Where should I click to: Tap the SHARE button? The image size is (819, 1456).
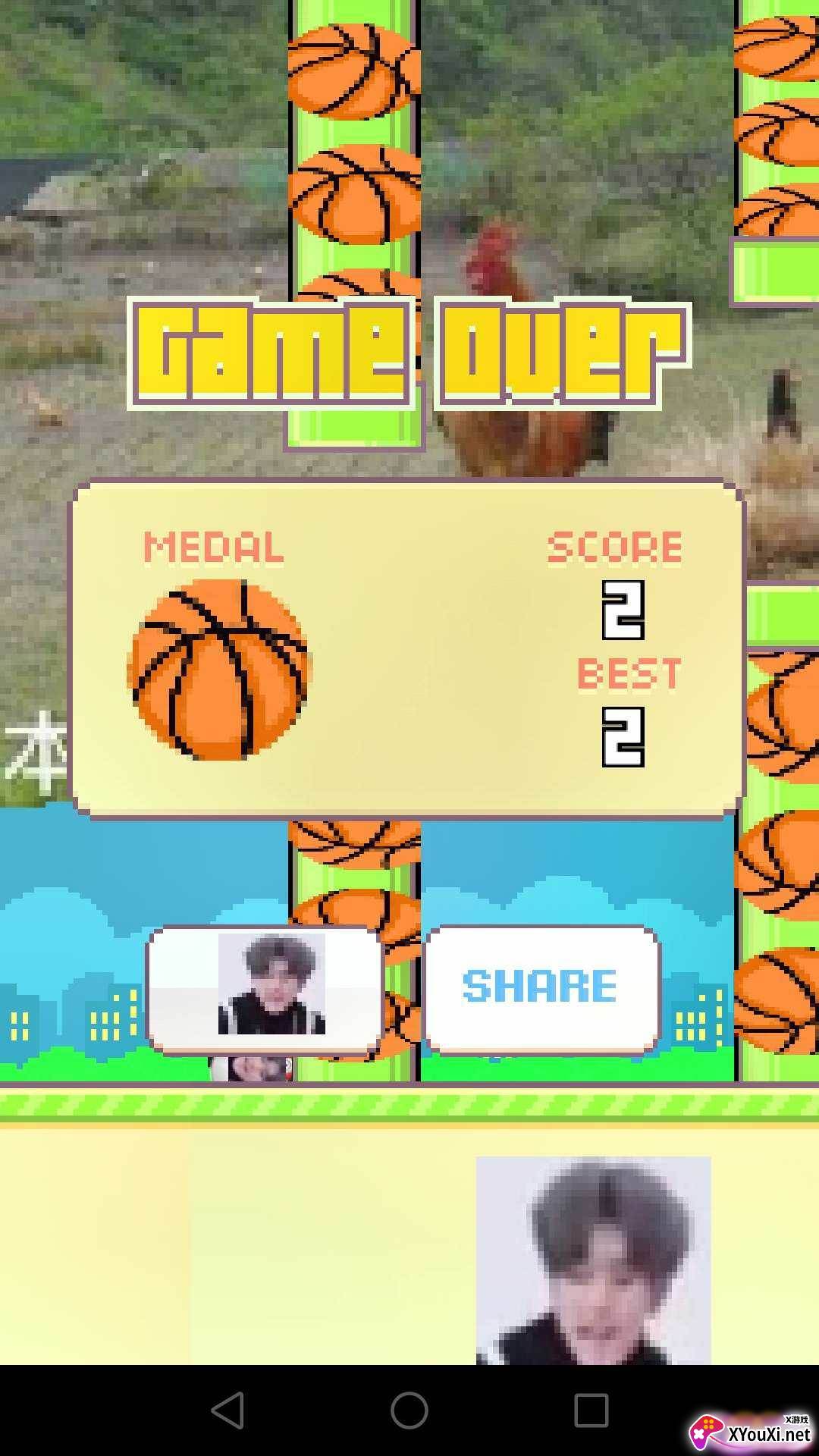coord(541,989)
